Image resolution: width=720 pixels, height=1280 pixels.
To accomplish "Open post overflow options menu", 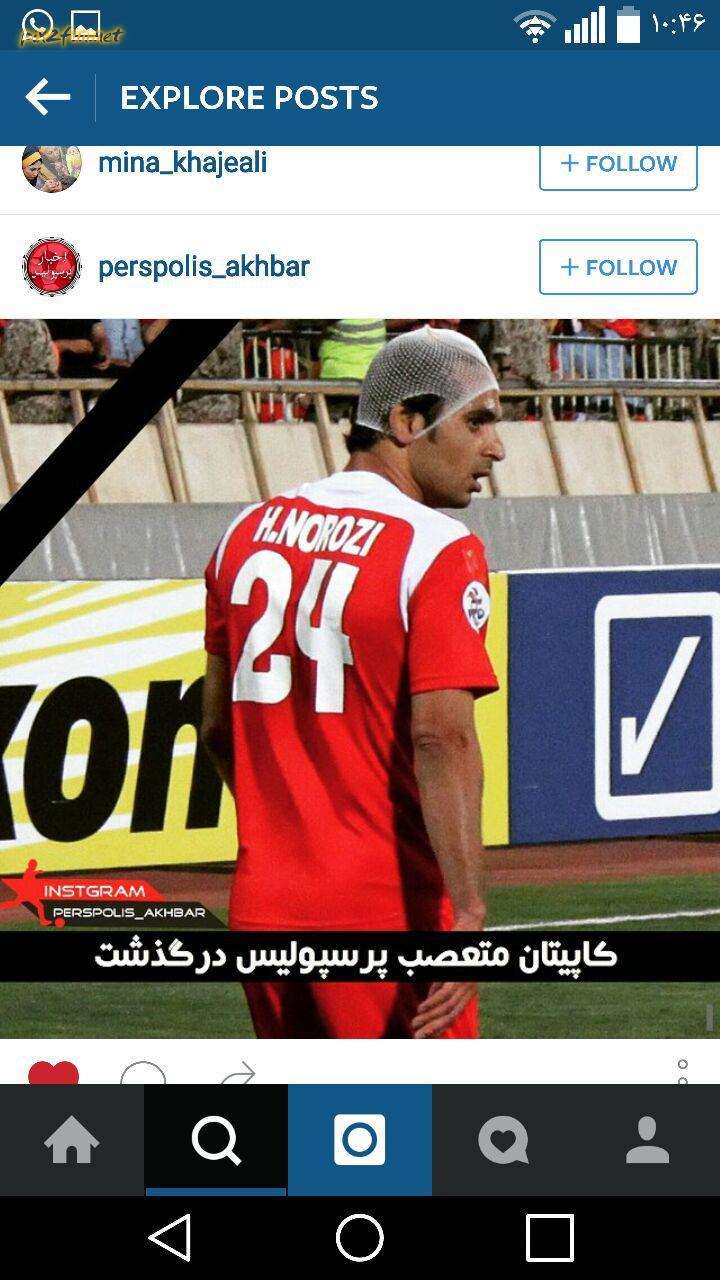I will (683, 1072).
